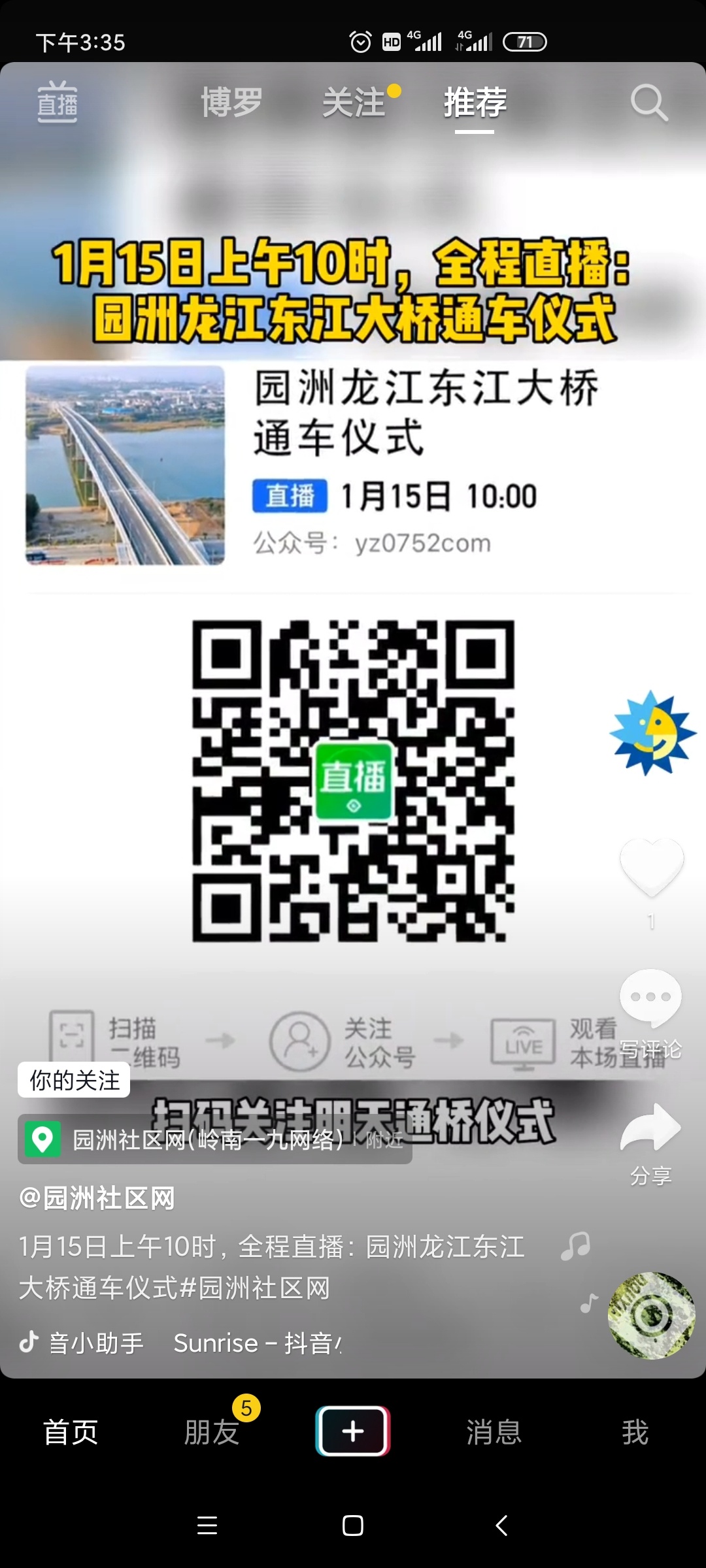The image size is (706, 1568).
Task: Tap the spinning music disc
Action: pyautogui.click(x=651, y=1316)
